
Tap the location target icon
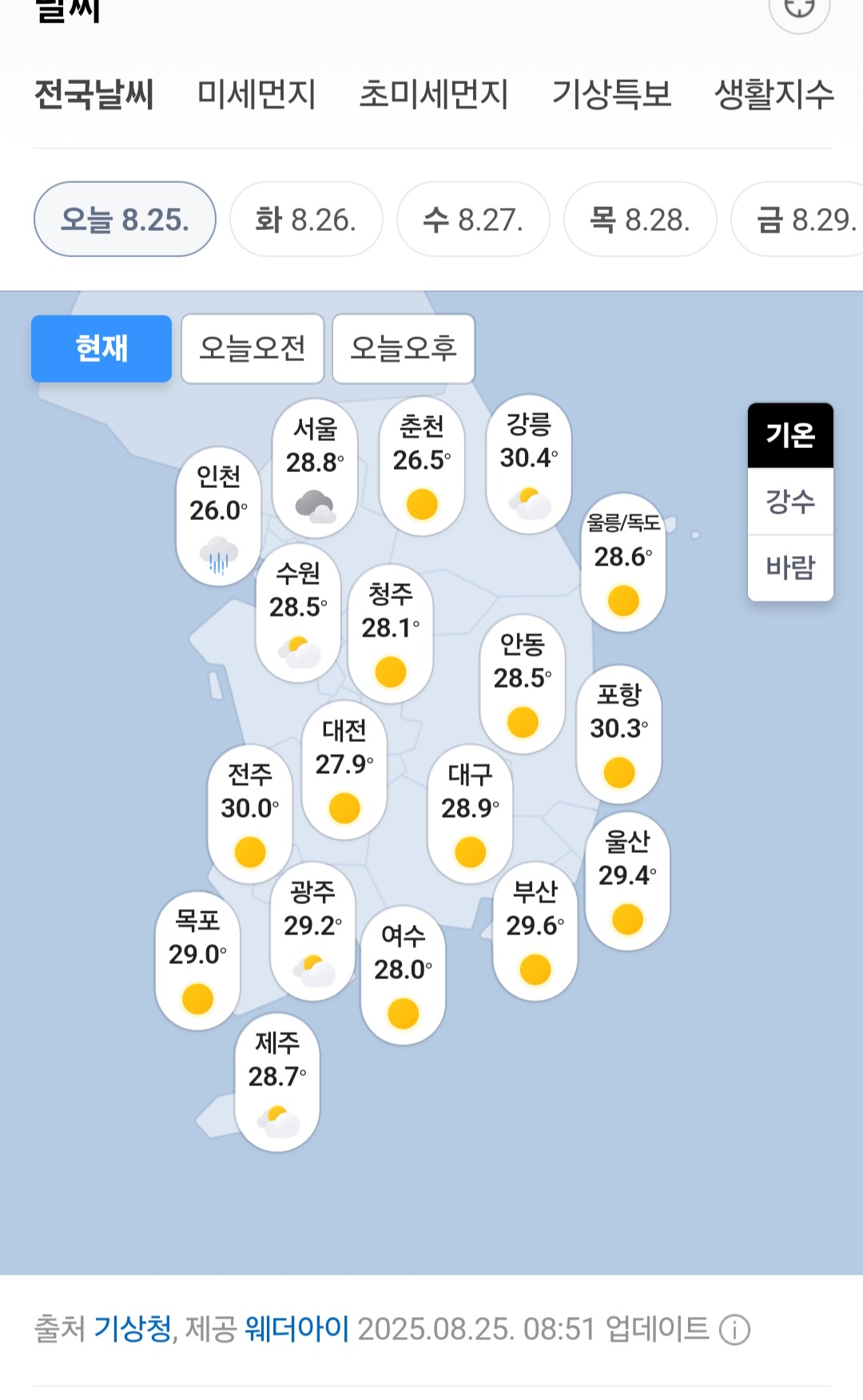click(799, 10)
